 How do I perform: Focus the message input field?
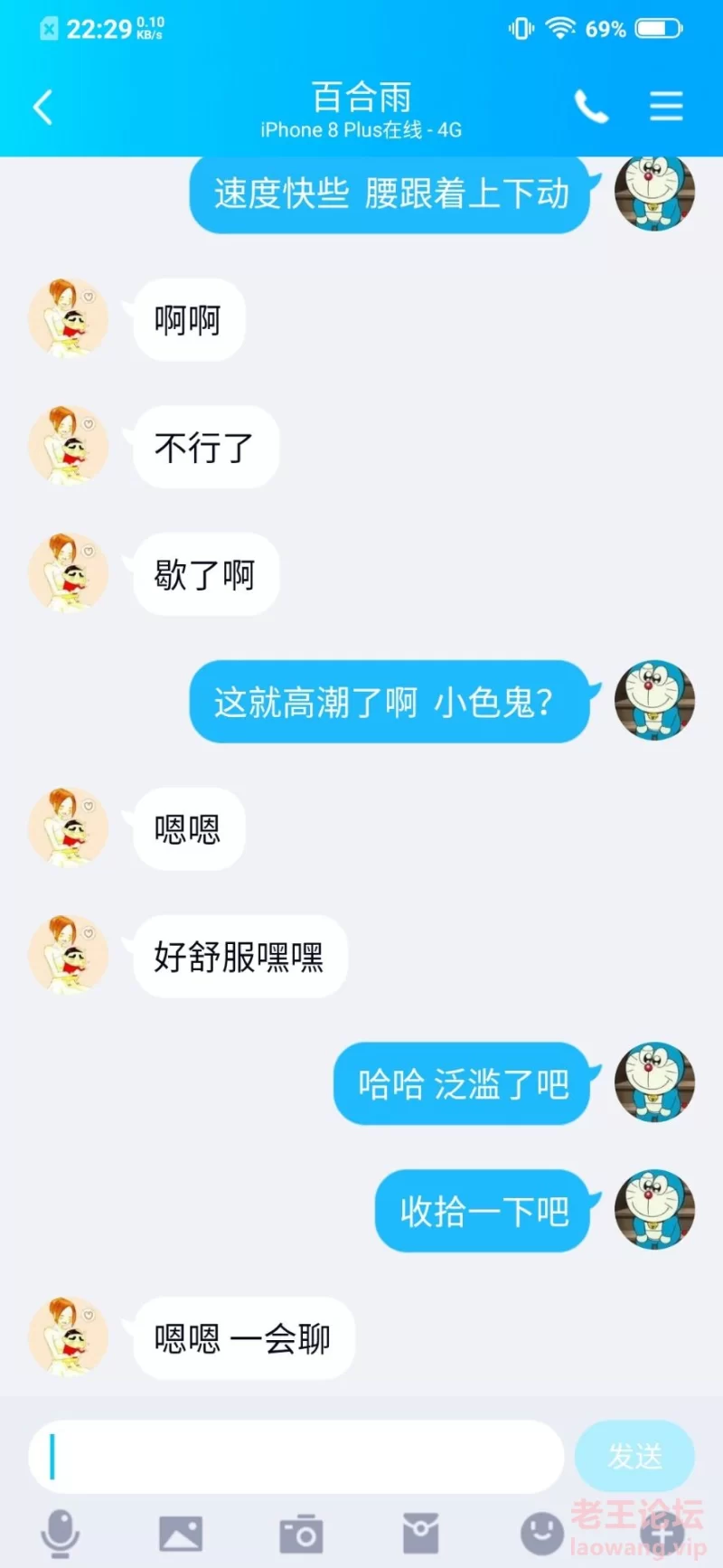coord(296,1456)
